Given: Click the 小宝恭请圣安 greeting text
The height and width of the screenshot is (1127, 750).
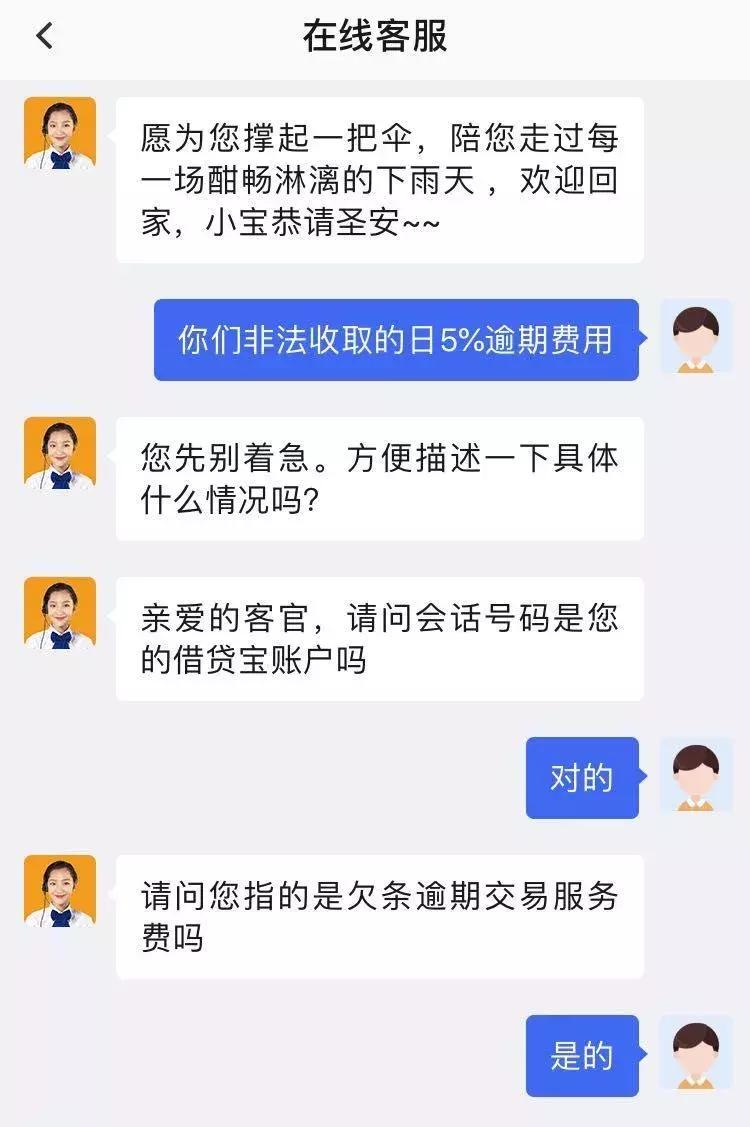Looking at the screenshot, I should coord(292,222).
